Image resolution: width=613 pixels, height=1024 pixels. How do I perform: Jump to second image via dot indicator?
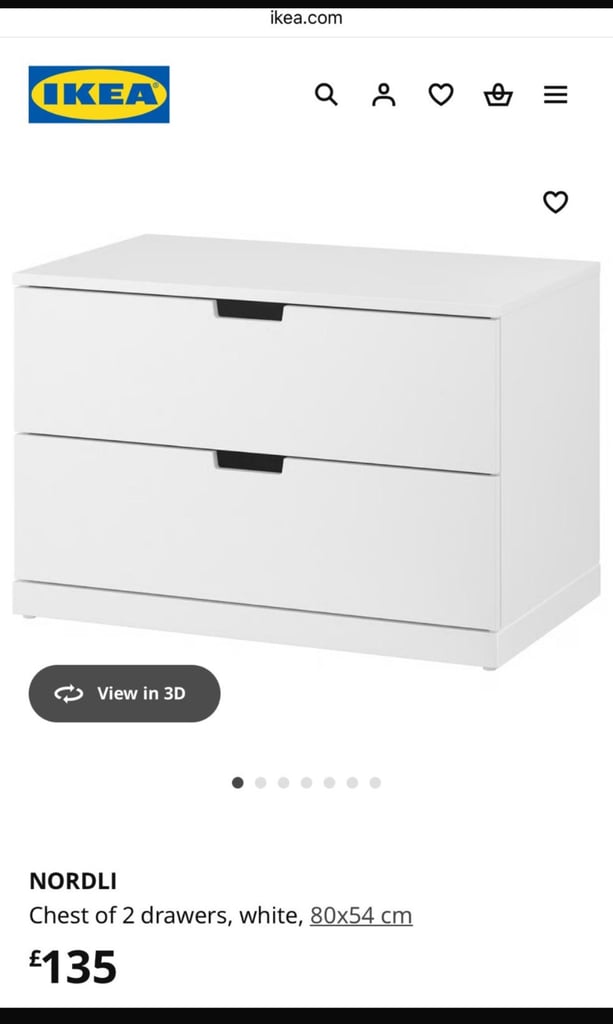[260, 782]
